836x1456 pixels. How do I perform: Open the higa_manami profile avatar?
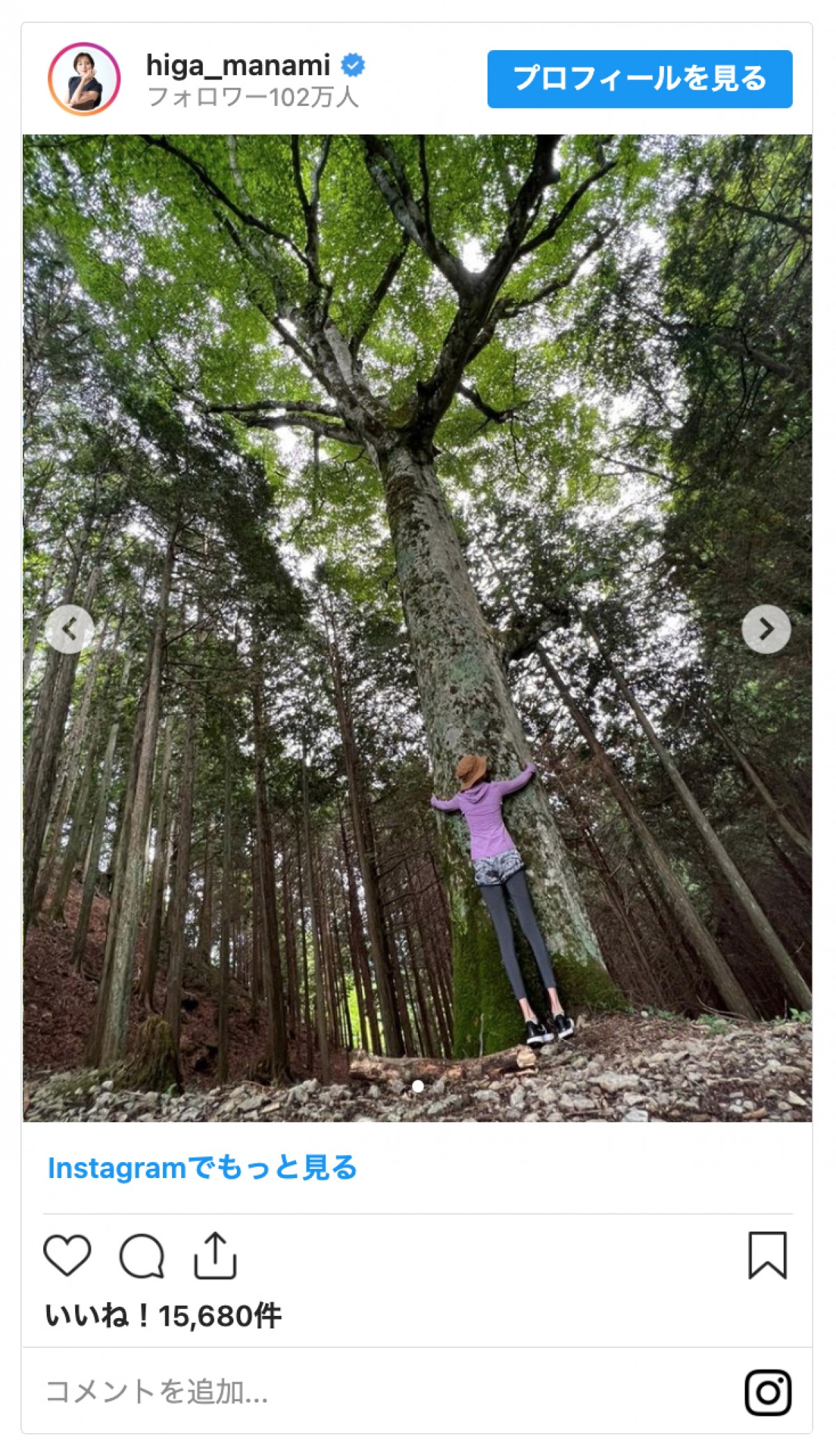[x=84, y=79]
